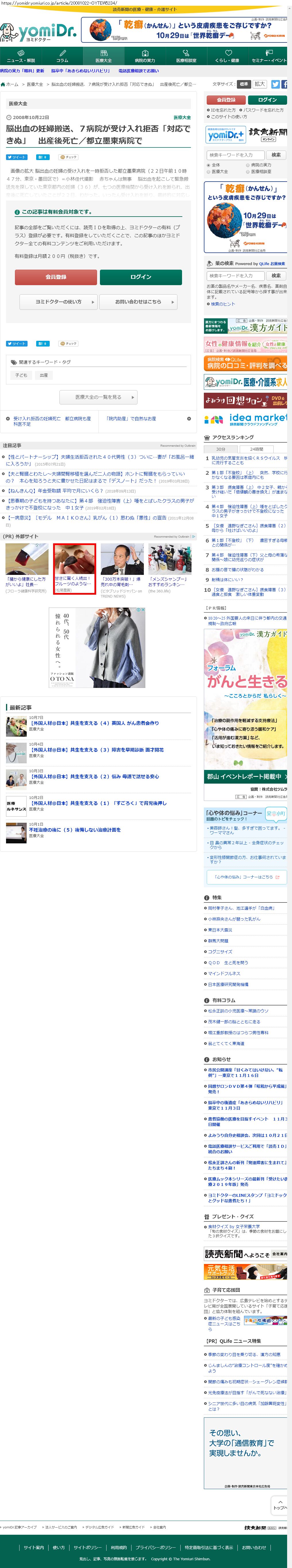
Task: Open お問い合わせはこちら contact button
Action: [138, 301]
